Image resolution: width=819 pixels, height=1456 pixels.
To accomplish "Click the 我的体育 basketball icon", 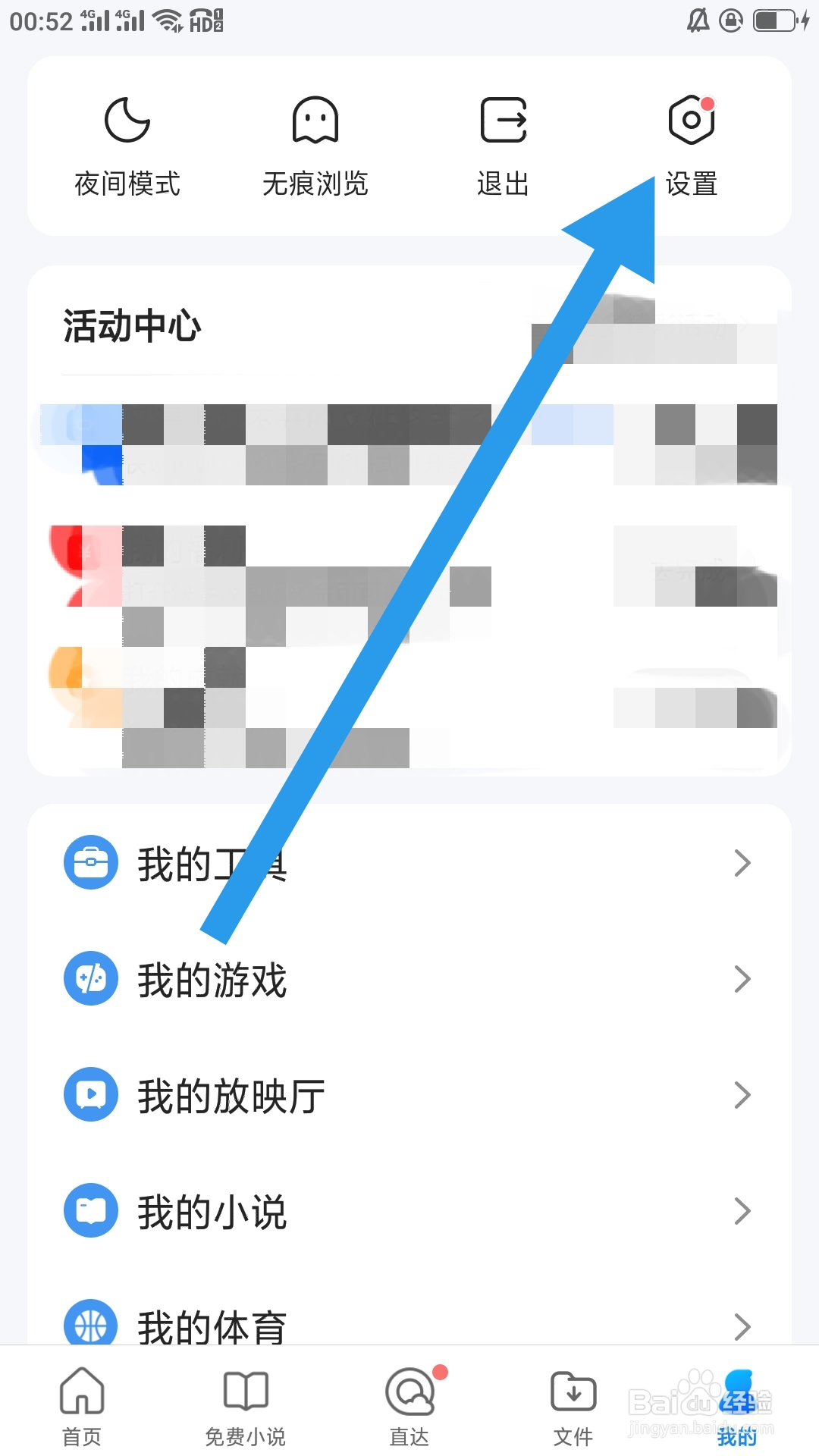I will coord(90,1326).
